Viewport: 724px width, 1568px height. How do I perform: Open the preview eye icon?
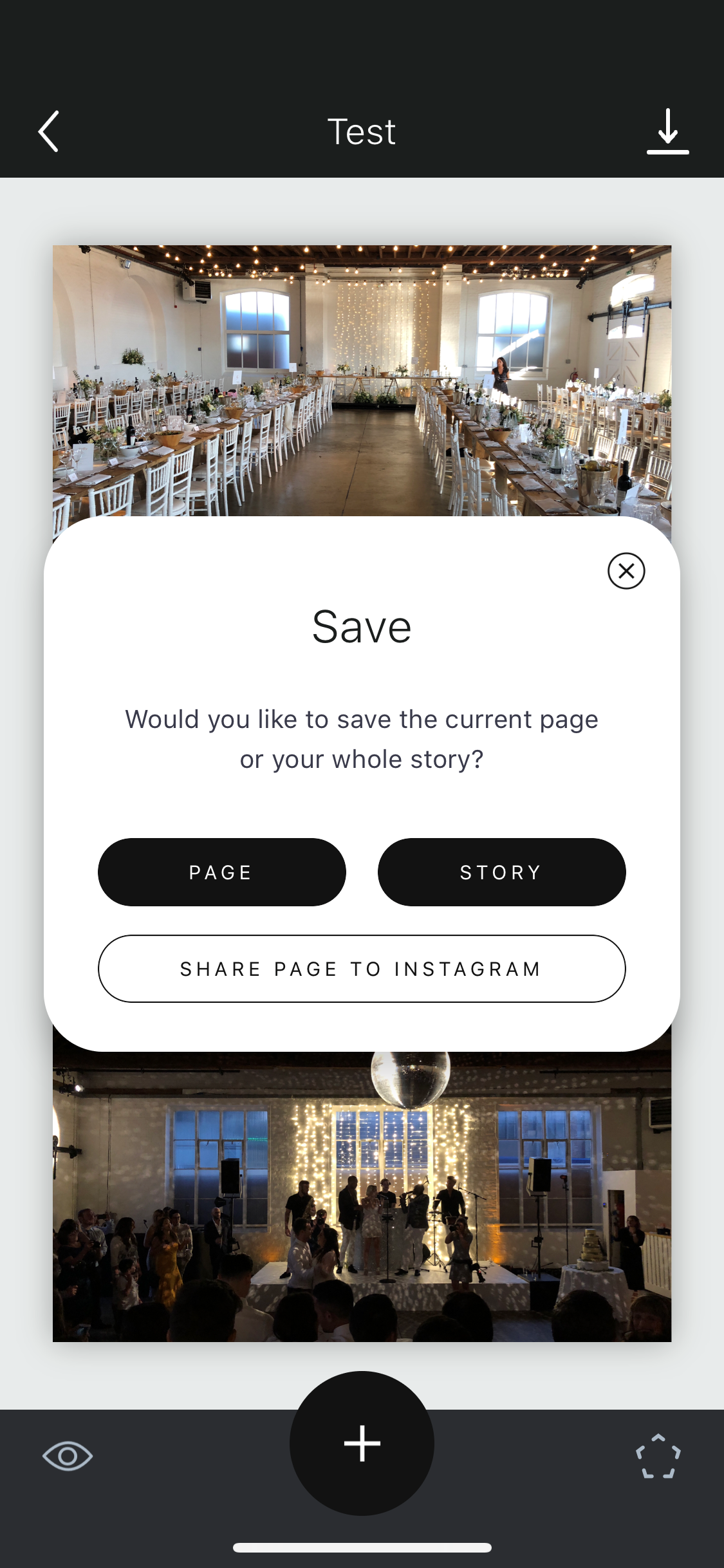pos(68,1456)
